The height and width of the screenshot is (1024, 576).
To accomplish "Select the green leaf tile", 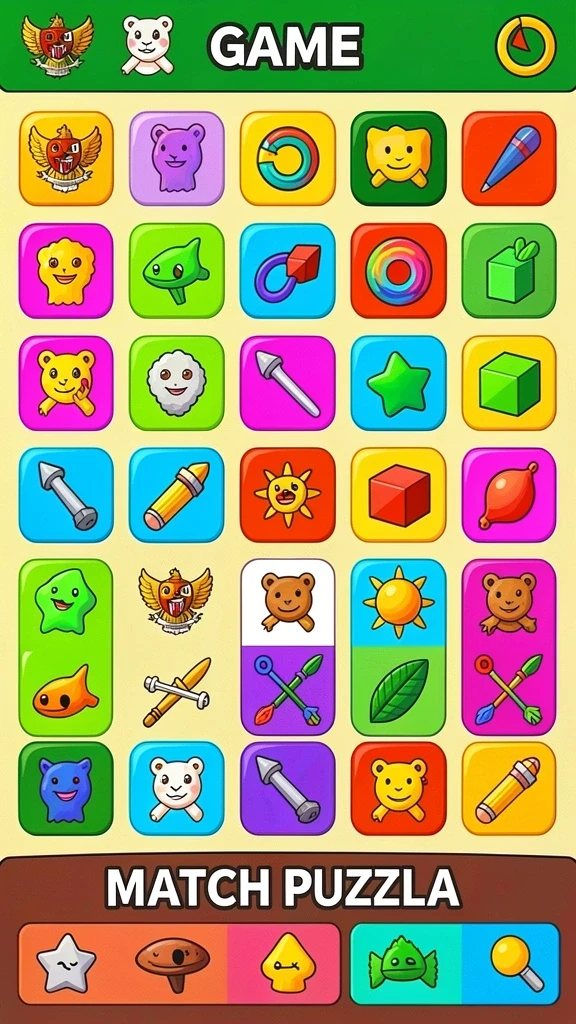I will [398, 691].
